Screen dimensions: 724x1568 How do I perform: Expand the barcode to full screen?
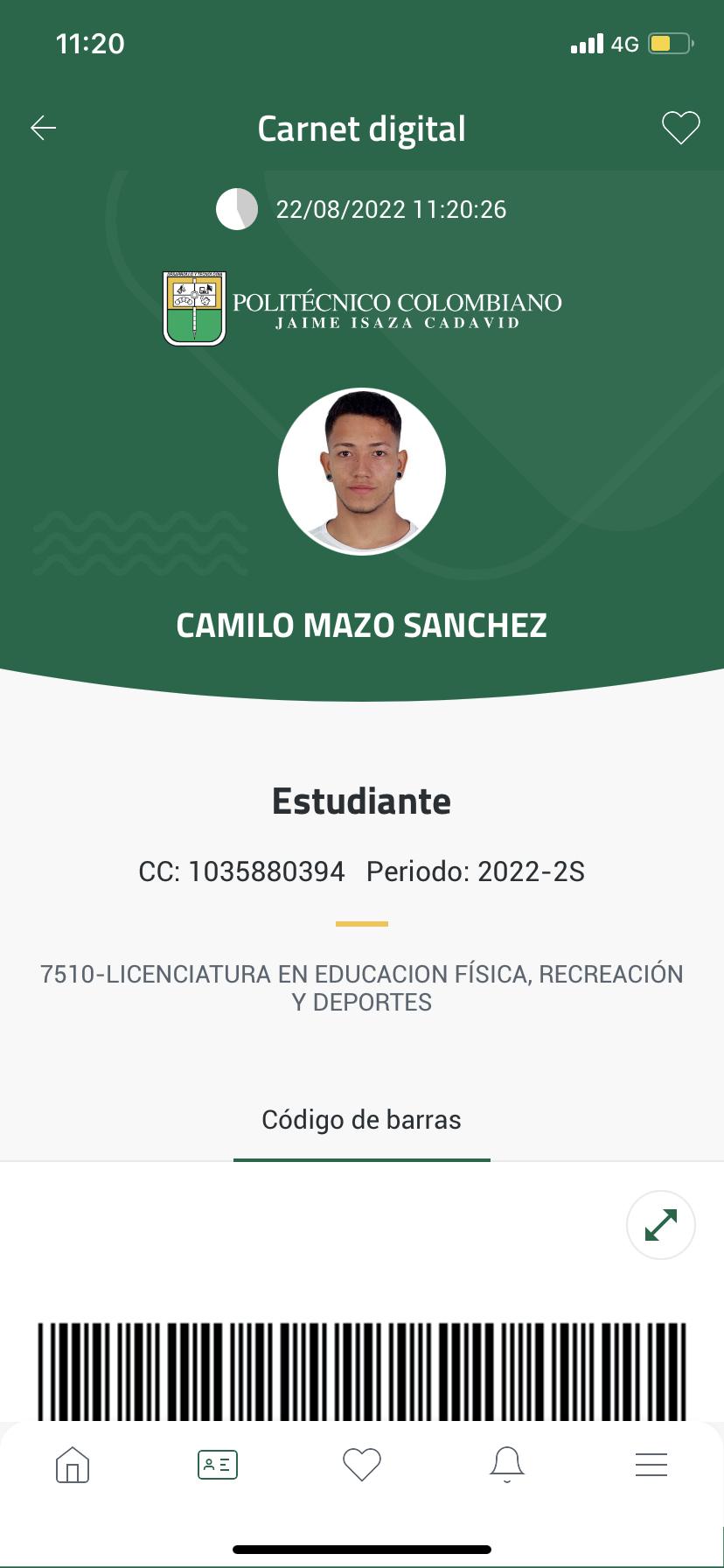tap(661, 1224)
